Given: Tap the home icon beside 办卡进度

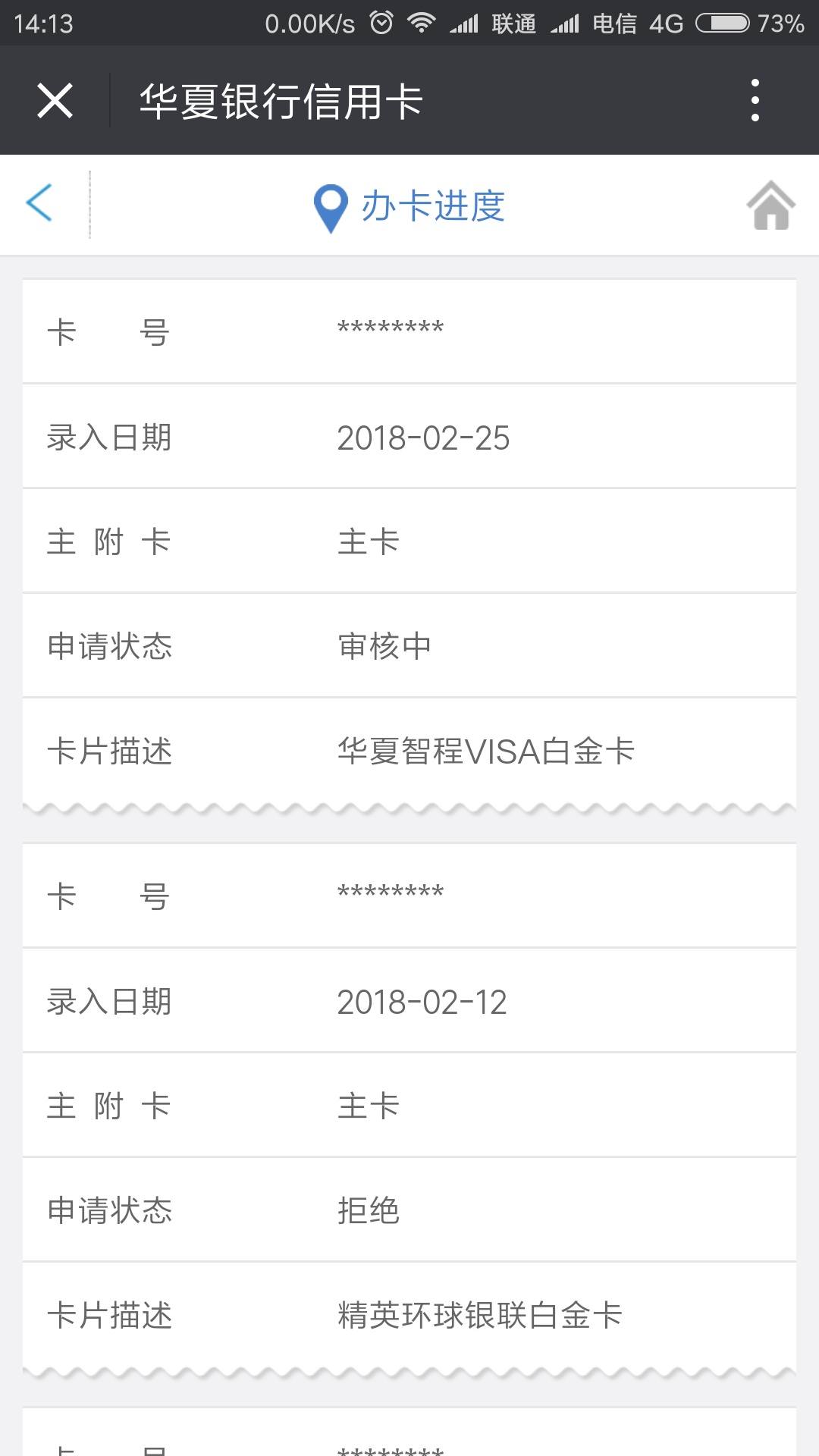Looking at the screenshot, I should click(x=770, y=205).
